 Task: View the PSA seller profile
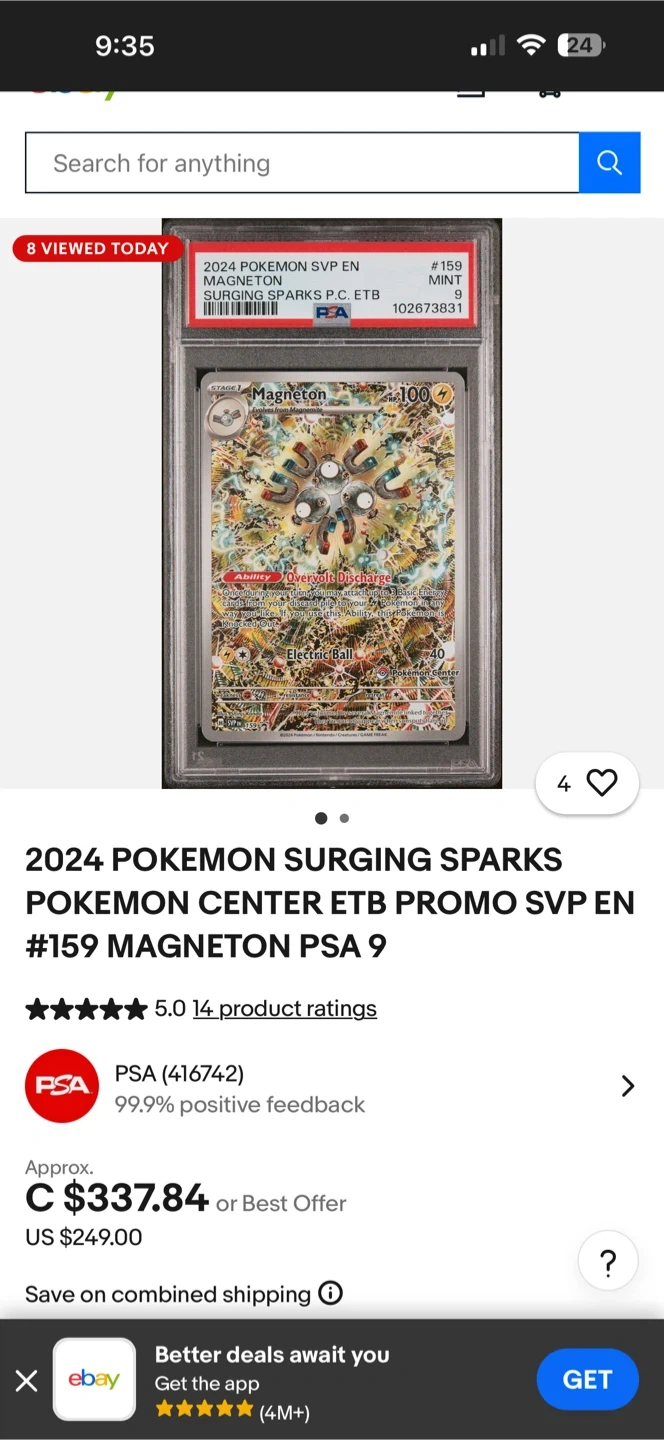[x=330, y=1086]
